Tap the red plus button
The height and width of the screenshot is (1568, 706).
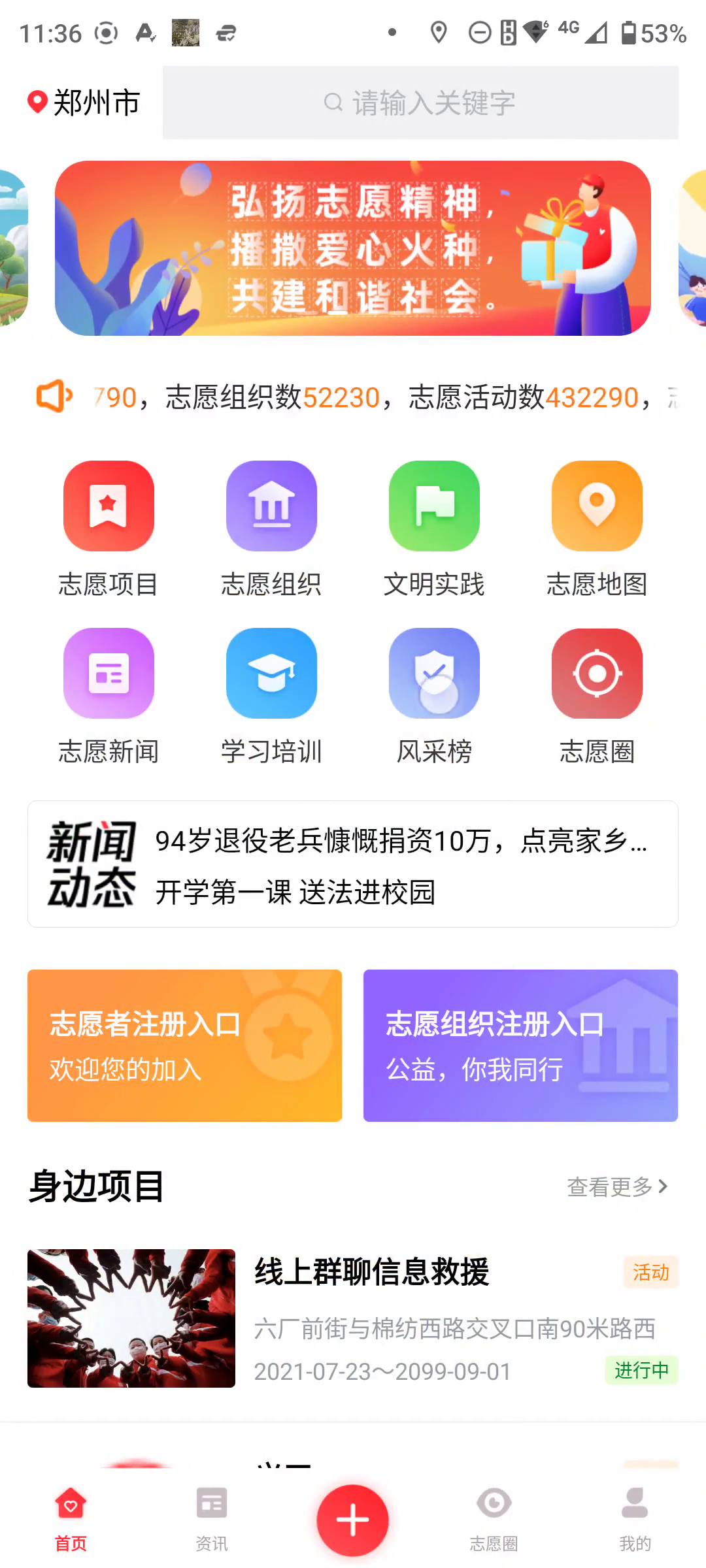[x=352, y=1520]
